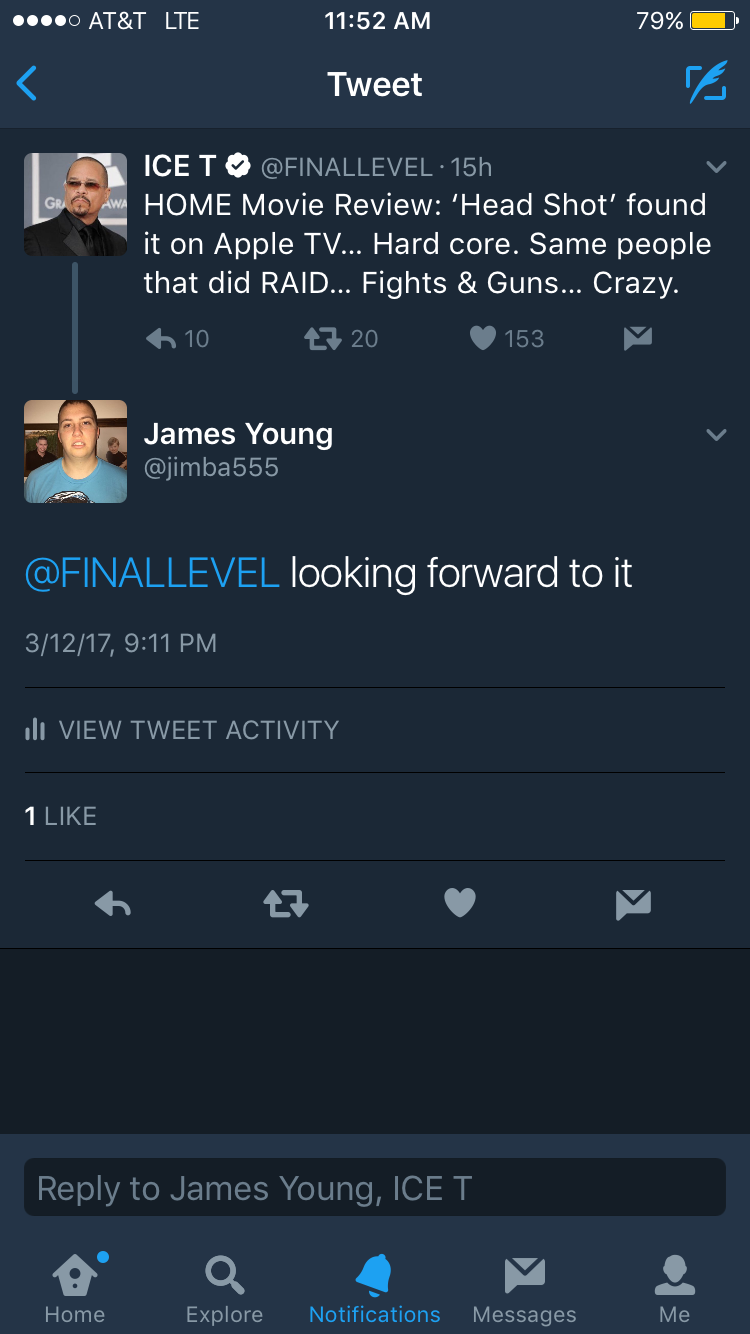
Task: Expand the options chevron on James Young's tweet
Action: coord(716,434)
